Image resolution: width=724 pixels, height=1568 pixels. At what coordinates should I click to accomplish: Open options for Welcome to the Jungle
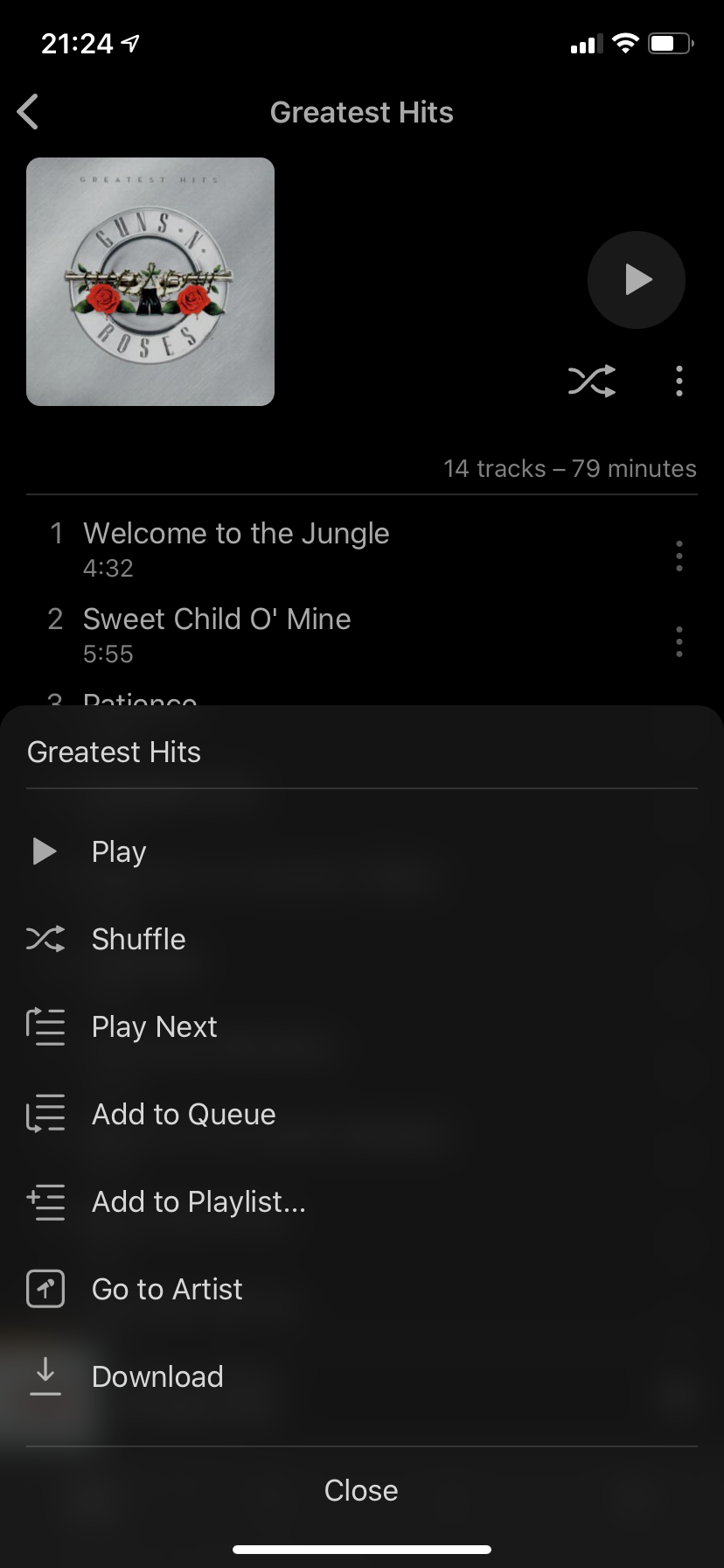click(x=679, y=556)
